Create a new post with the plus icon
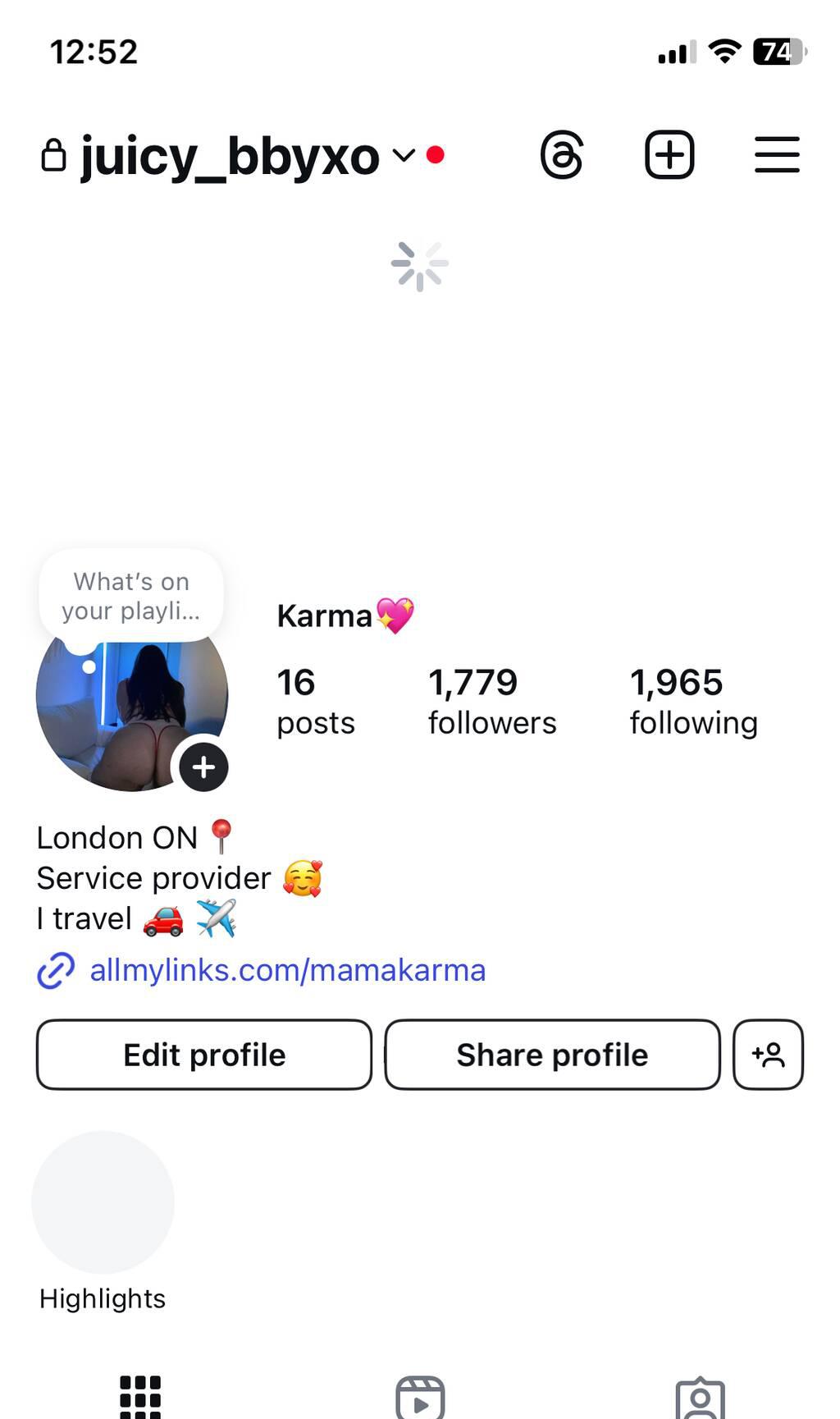The width and height of the screenshot is (840, 1419). click(x=669, y=155)
